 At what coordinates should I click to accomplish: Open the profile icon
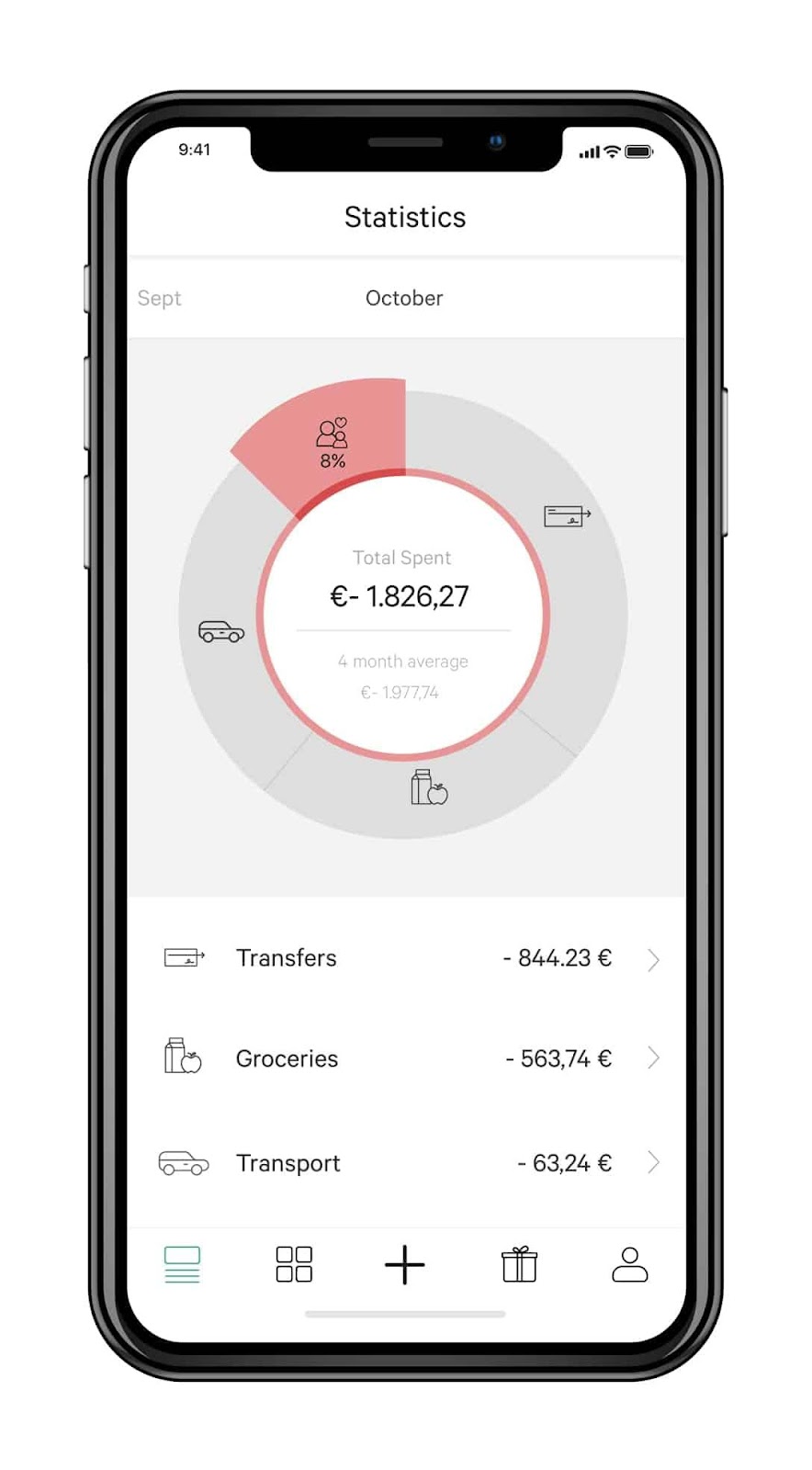coord(629,1264)
